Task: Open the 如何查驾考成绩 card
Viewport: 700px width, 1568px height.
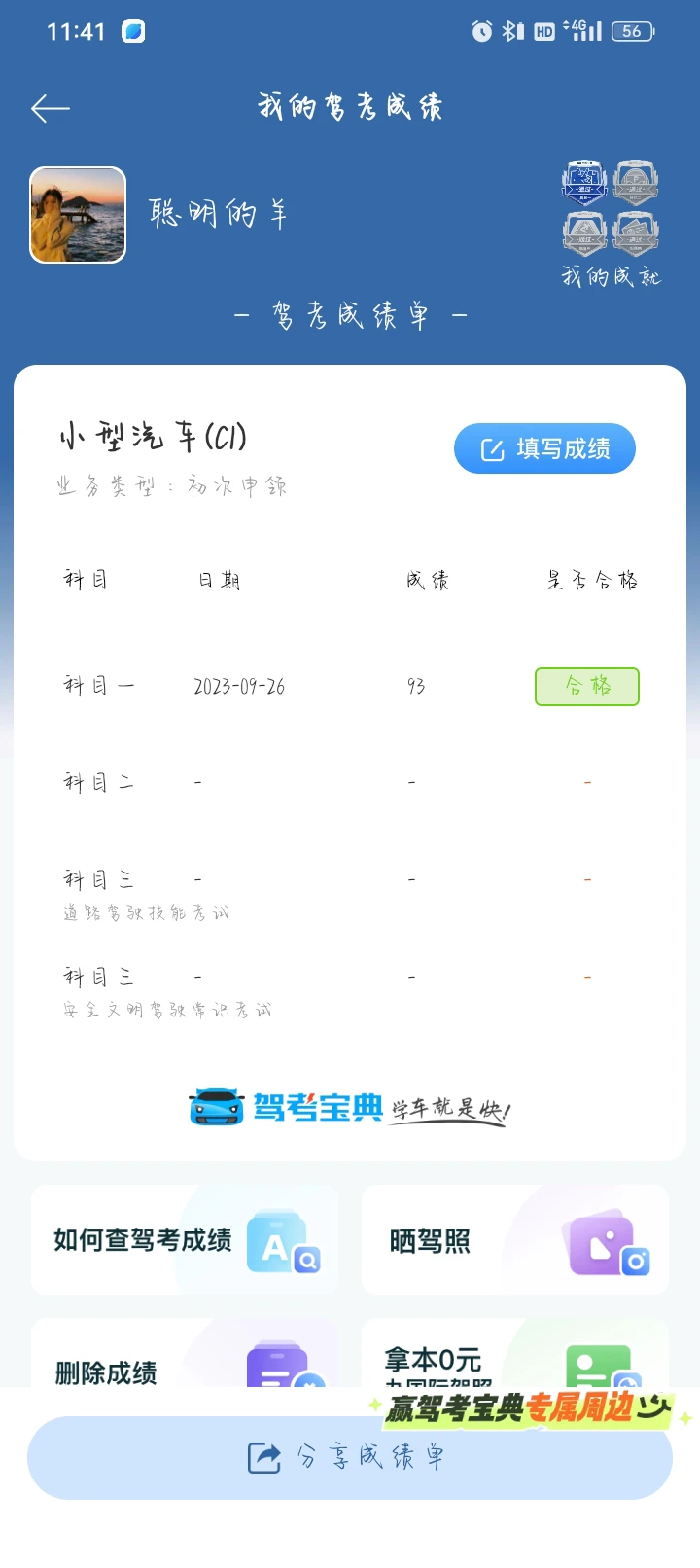Action: (x=185, y=1239)
